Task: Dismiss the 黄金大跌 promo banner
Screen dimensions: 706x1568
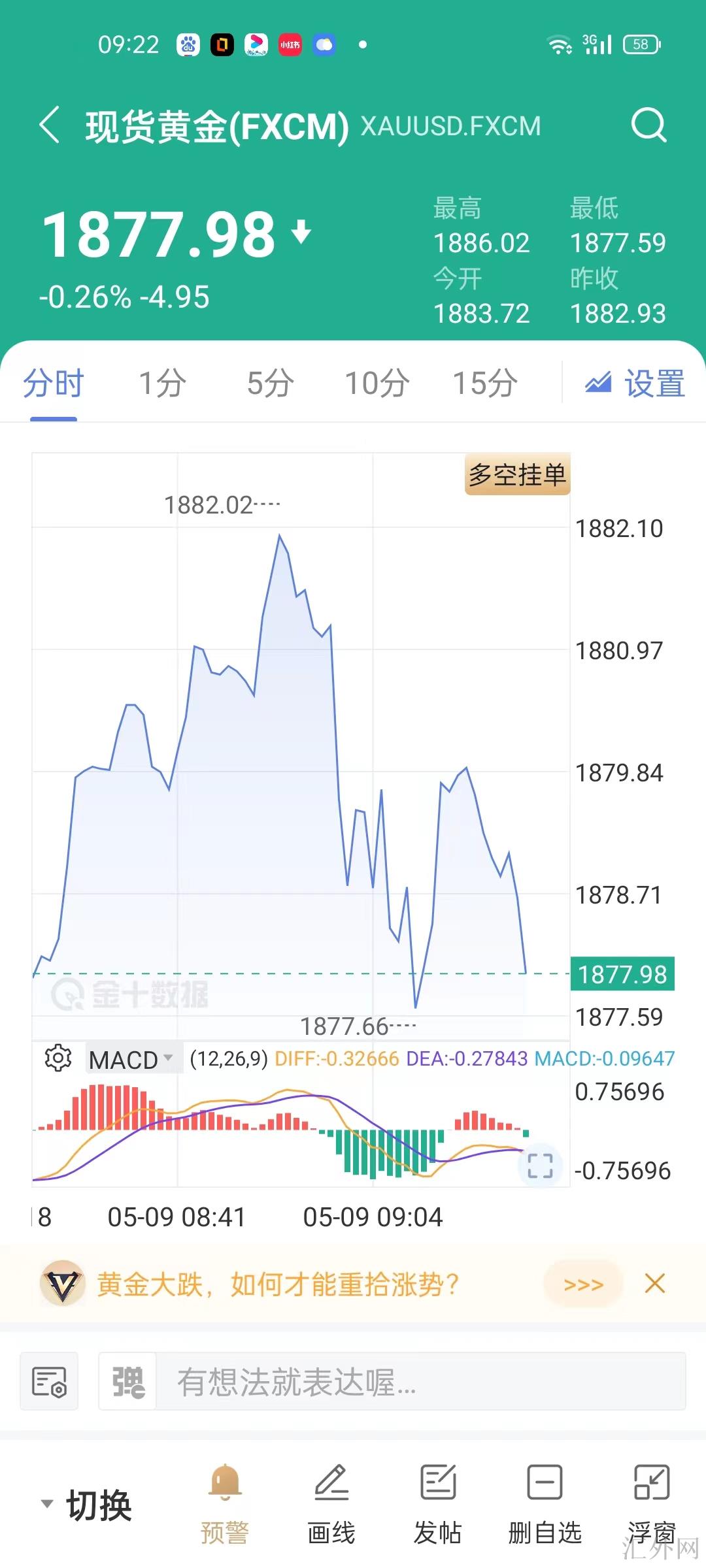Action: [x=655, y=1284]
